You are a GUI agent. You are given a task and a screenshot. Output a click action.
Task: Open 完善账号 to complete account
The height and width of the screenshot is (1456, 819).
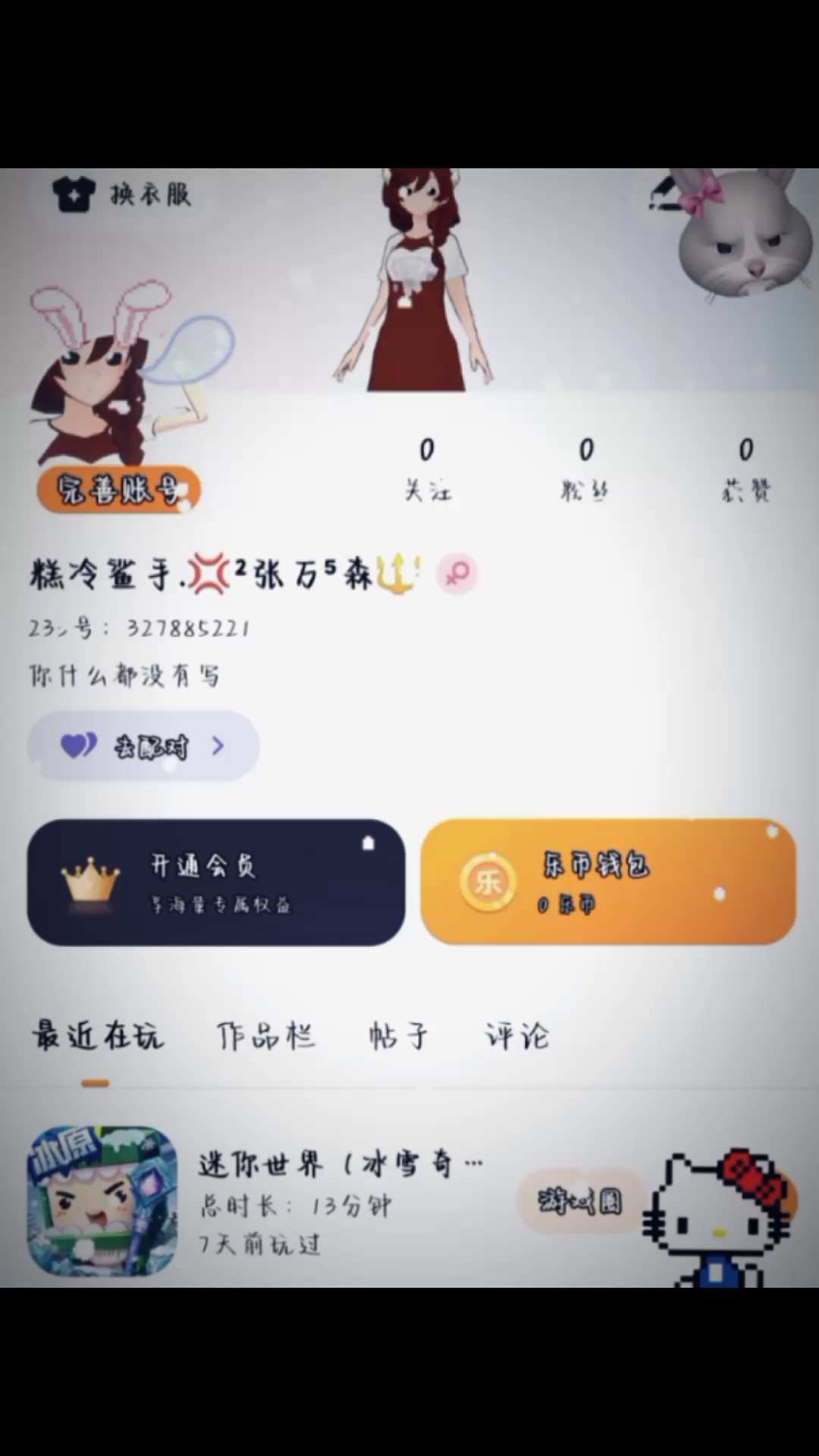[118, 490]
